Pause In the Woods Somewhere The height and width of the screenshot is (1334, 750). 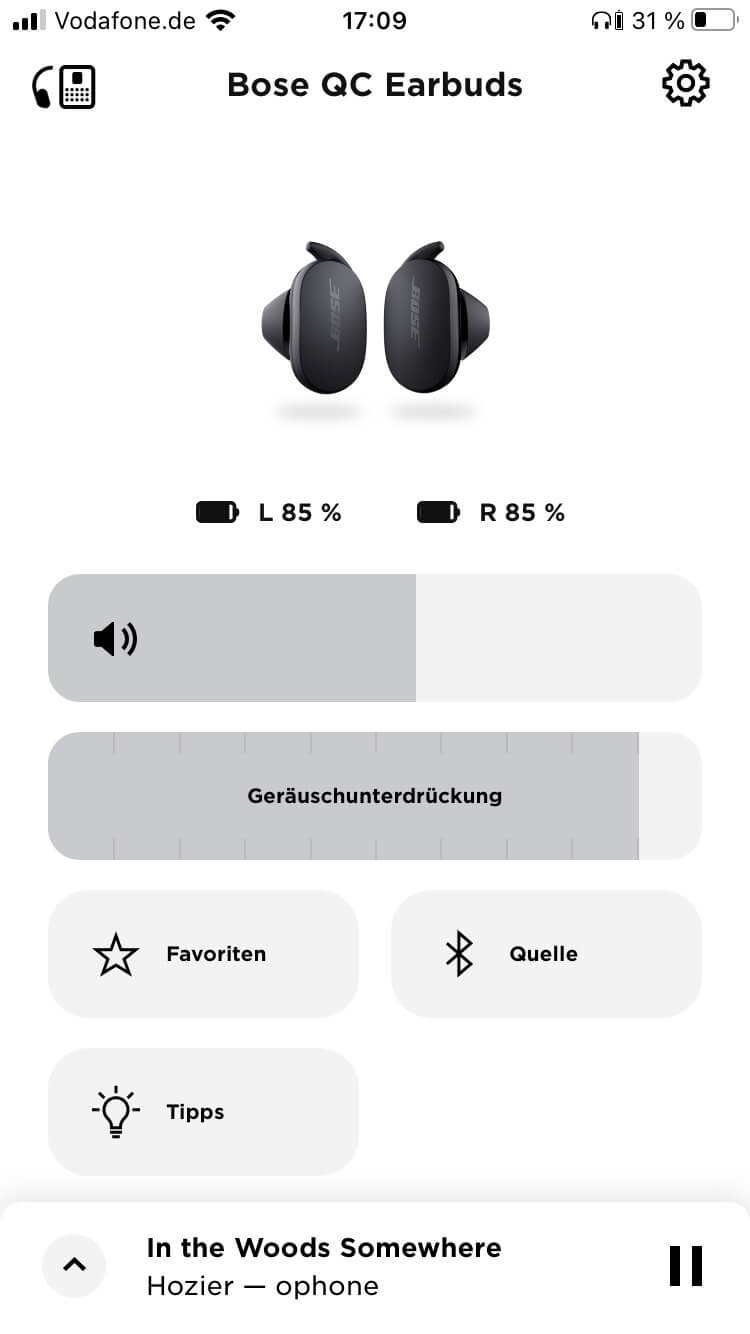pos(686,1266)
